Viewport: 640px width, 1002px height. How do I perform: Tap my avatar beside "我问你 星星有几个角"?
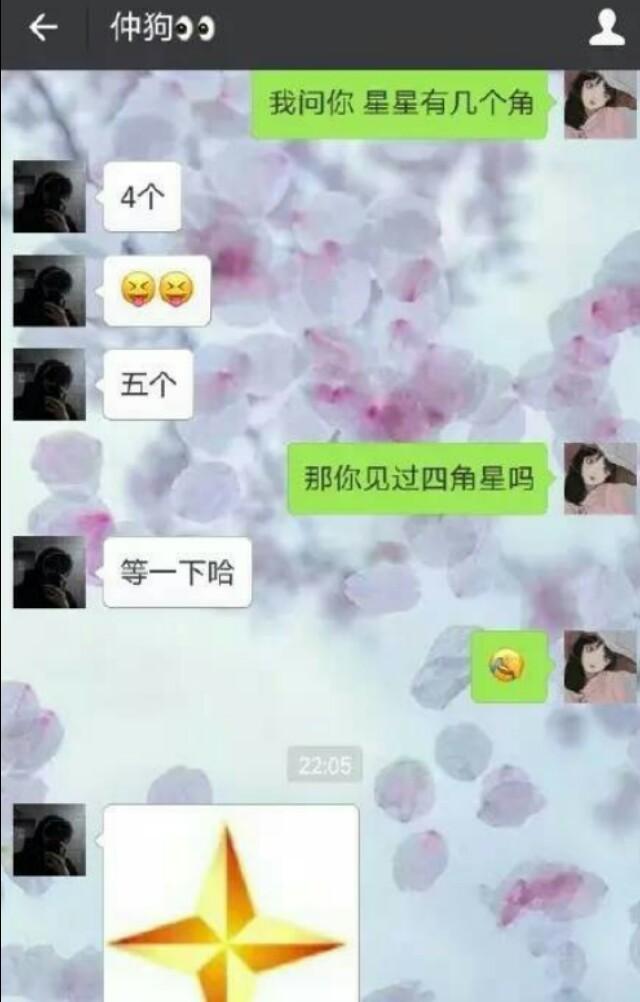coord(600,103)
